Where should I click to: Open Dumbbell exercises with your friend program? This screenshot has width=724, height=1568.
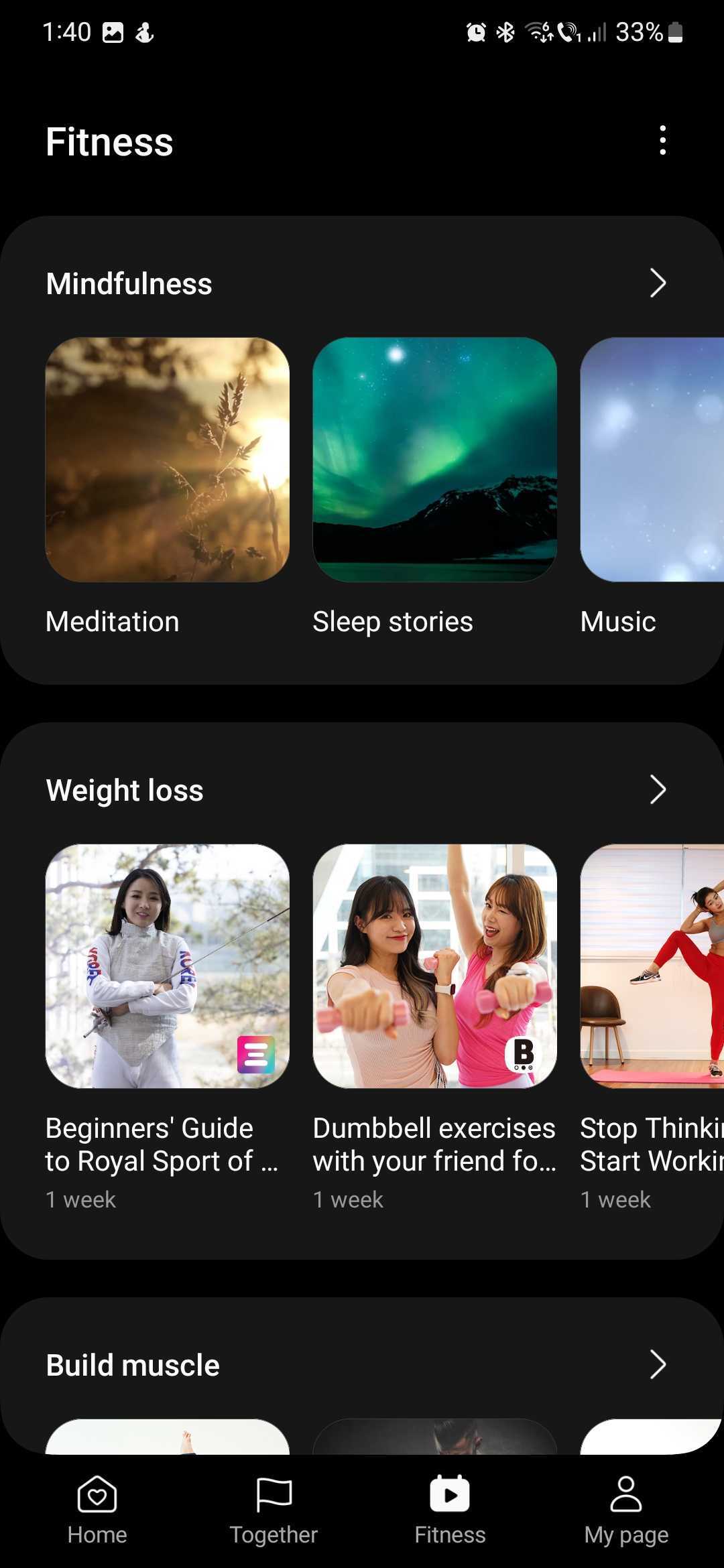434,966
